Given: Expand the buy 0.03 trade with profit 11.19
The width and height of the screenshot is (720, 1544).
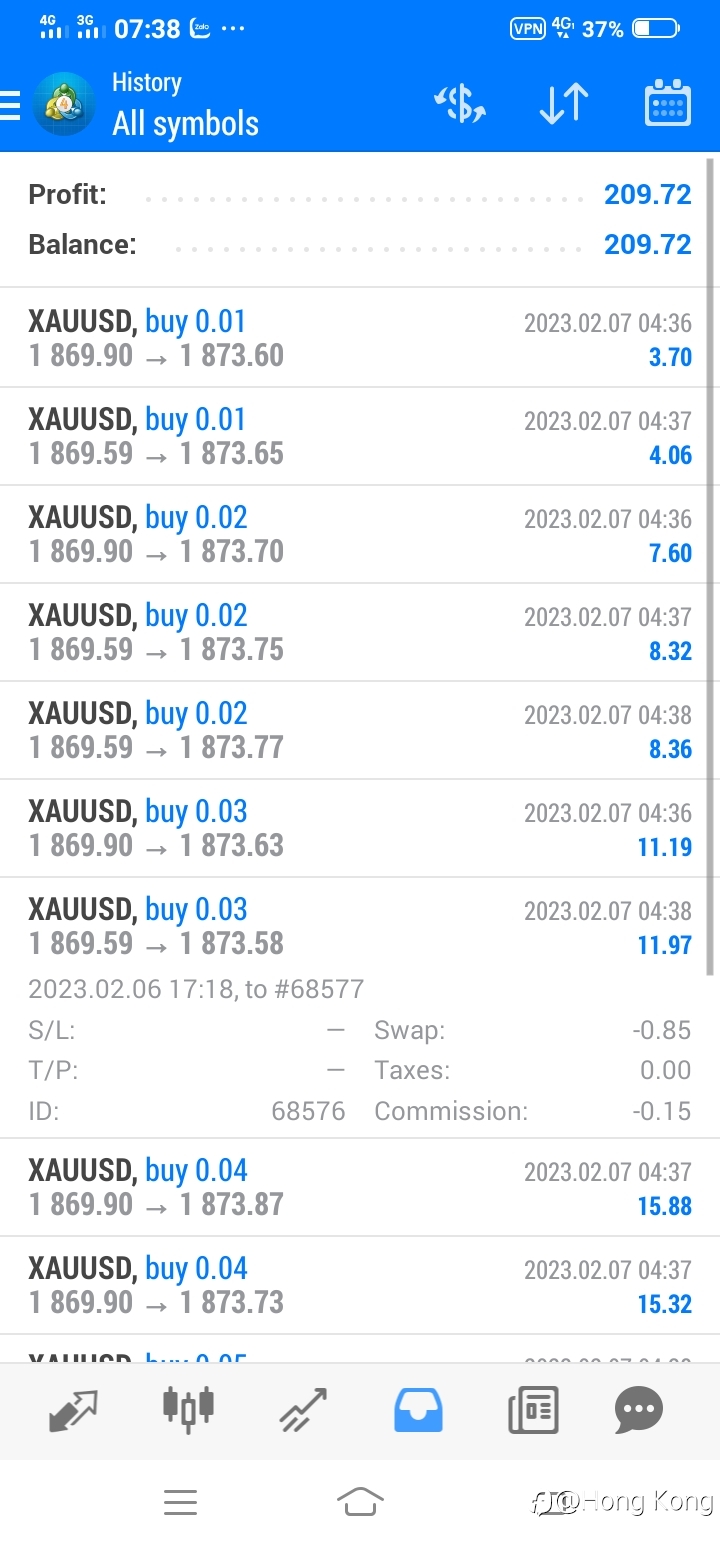Looking at the screenshot, I should point(360,828).
